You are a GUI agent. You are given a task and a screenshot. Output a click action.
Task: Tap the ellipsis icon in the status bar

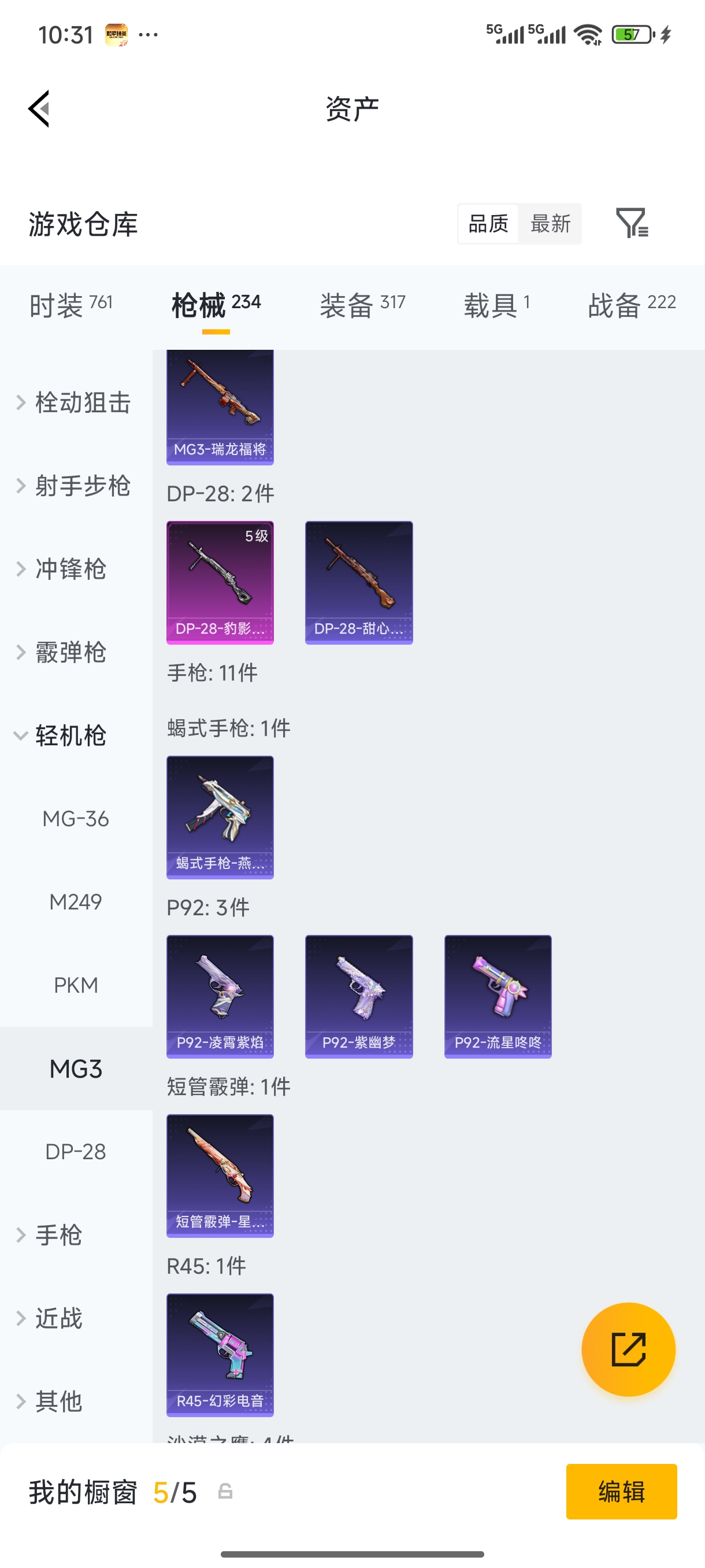[x=148, y=35]
